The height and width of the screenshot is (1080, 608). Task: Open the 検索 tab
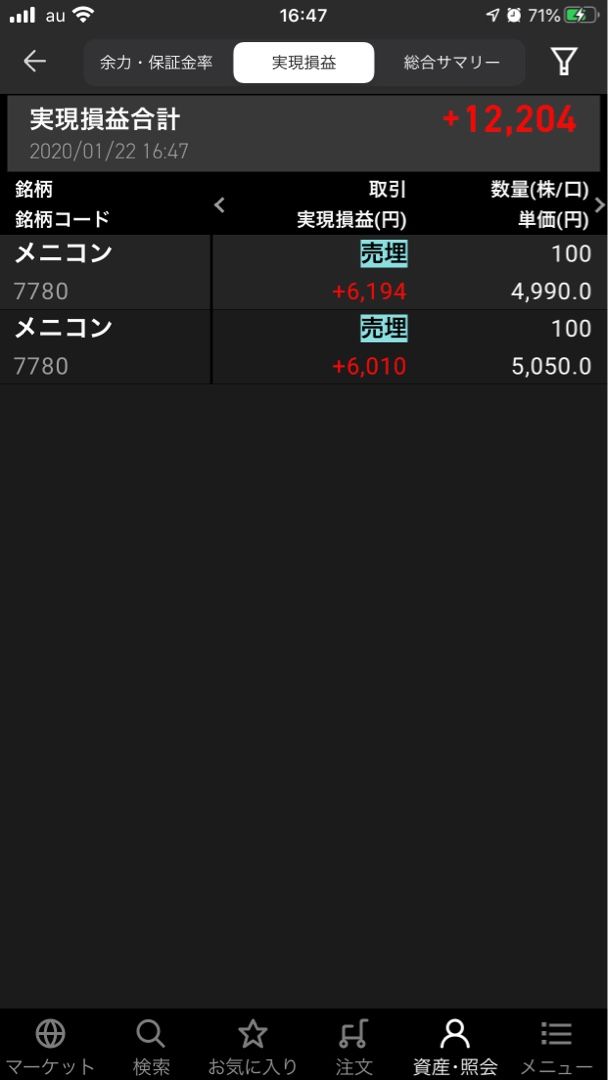click(x=151, y=1046)
